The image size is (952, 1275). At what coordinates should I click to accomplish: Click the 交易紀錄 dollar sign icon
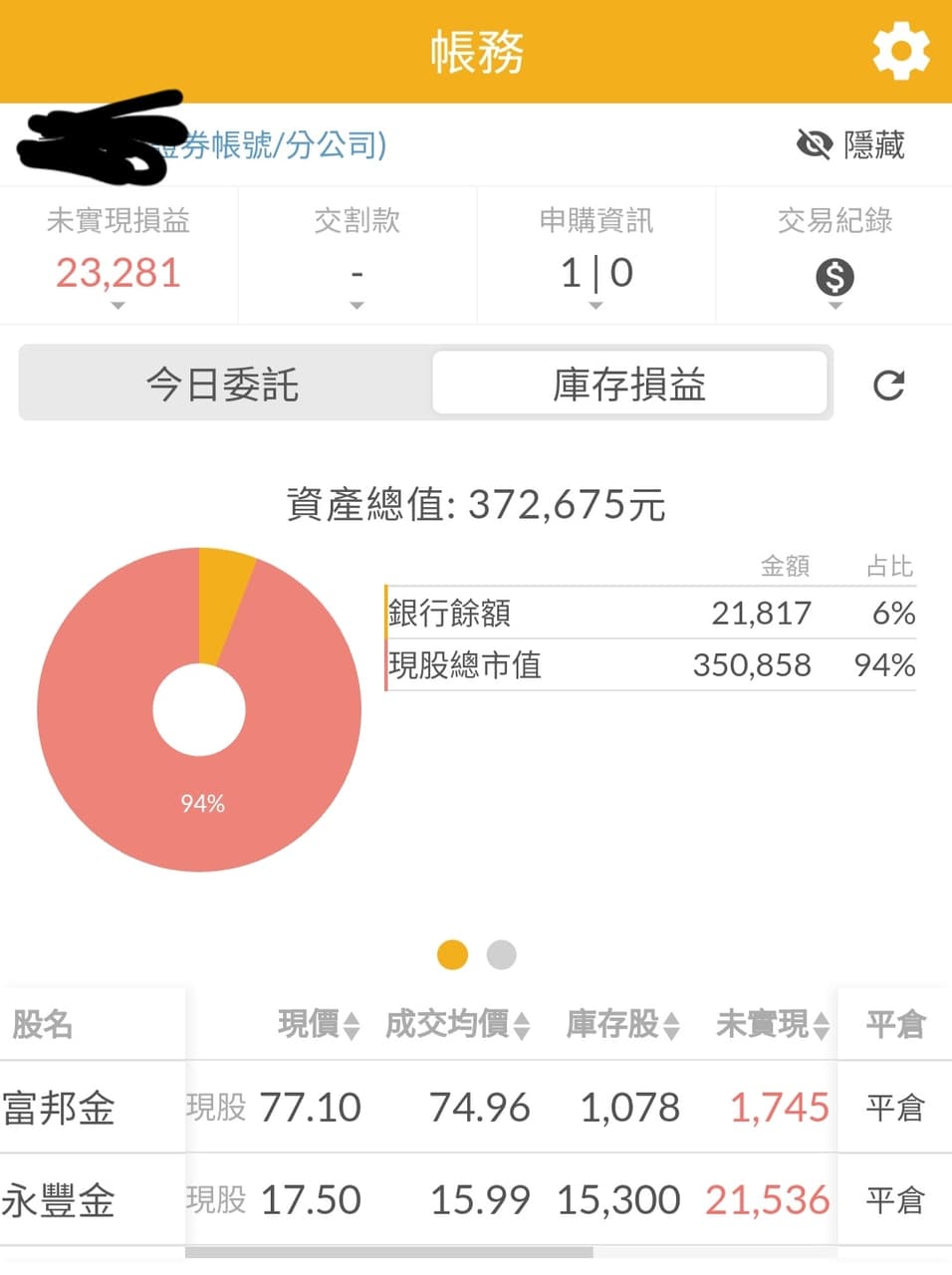tap(834, 277)
